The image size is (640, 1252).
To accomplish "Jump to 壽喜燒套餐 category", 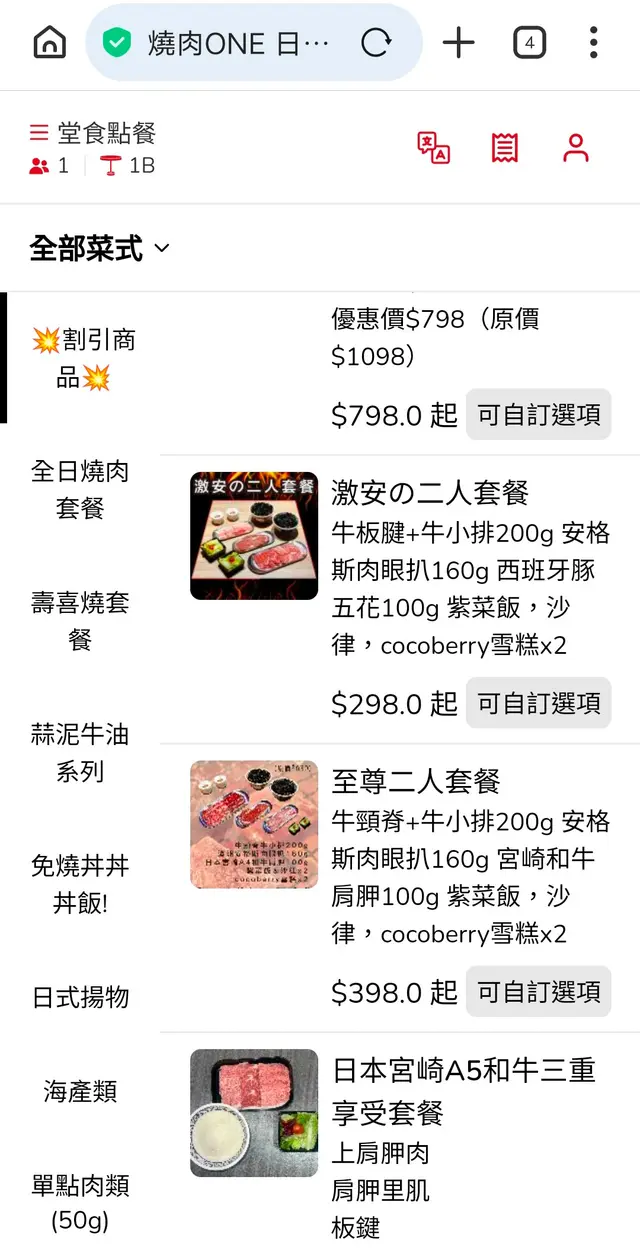I will pos(80,621).
